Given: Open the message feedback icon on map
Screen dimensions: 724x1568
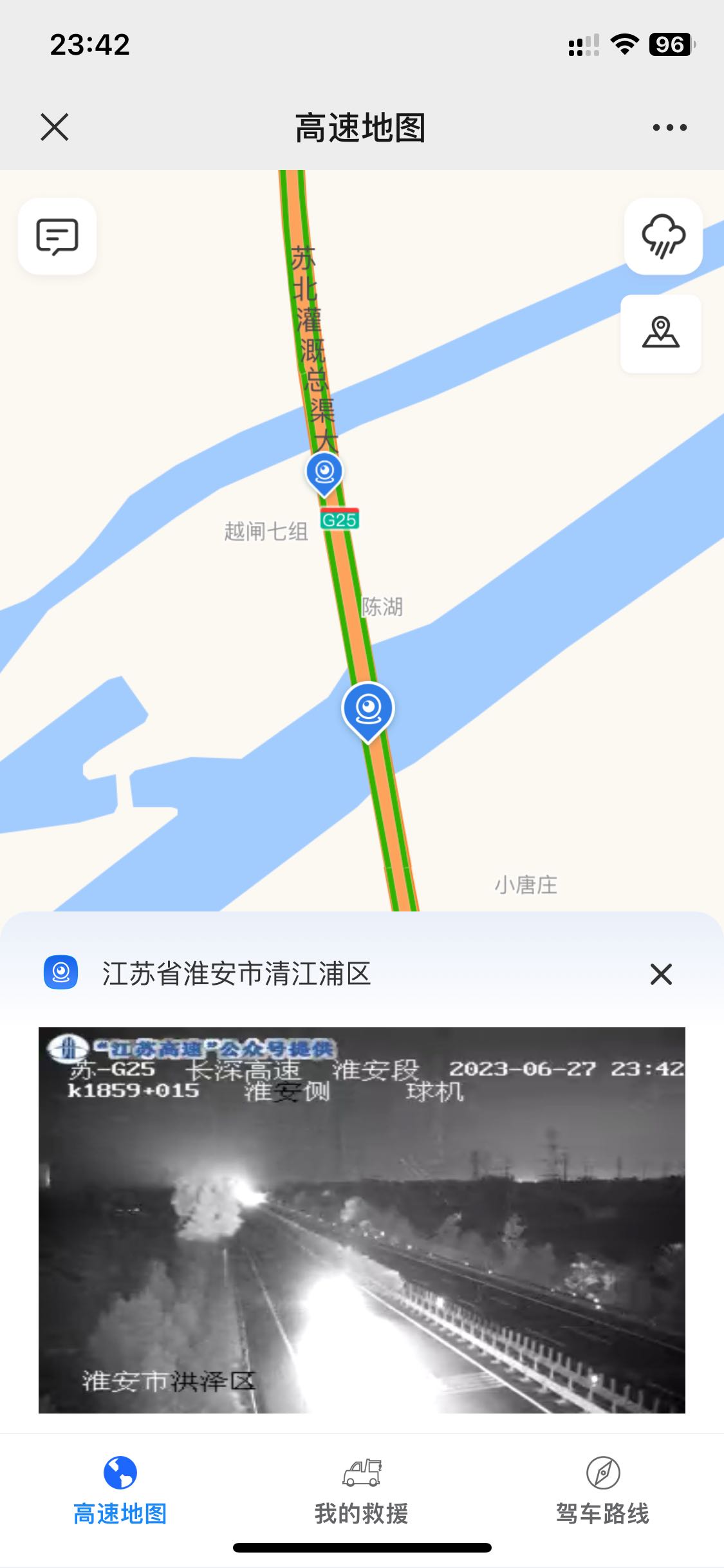Looking at the screenshot, I should click(x=57, y=236).
